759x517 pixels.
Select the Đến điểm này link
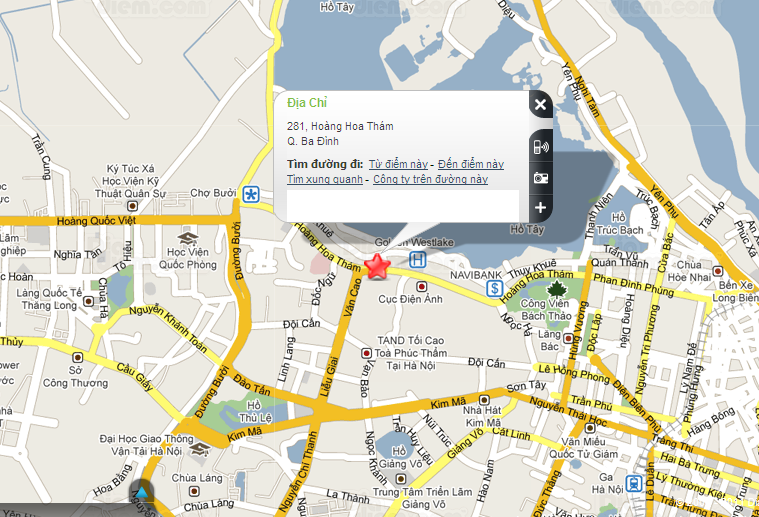point(471,164)
